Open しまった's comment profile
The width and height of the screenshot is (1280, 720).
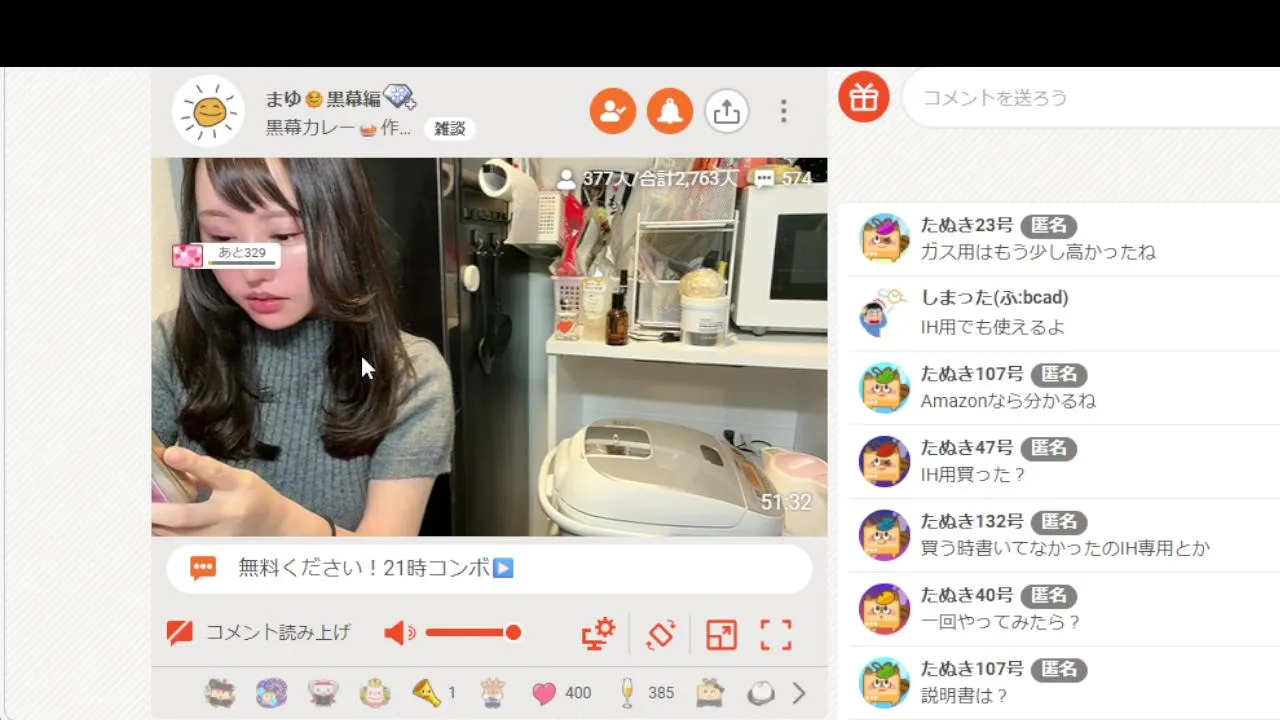[x=884, y=313]
